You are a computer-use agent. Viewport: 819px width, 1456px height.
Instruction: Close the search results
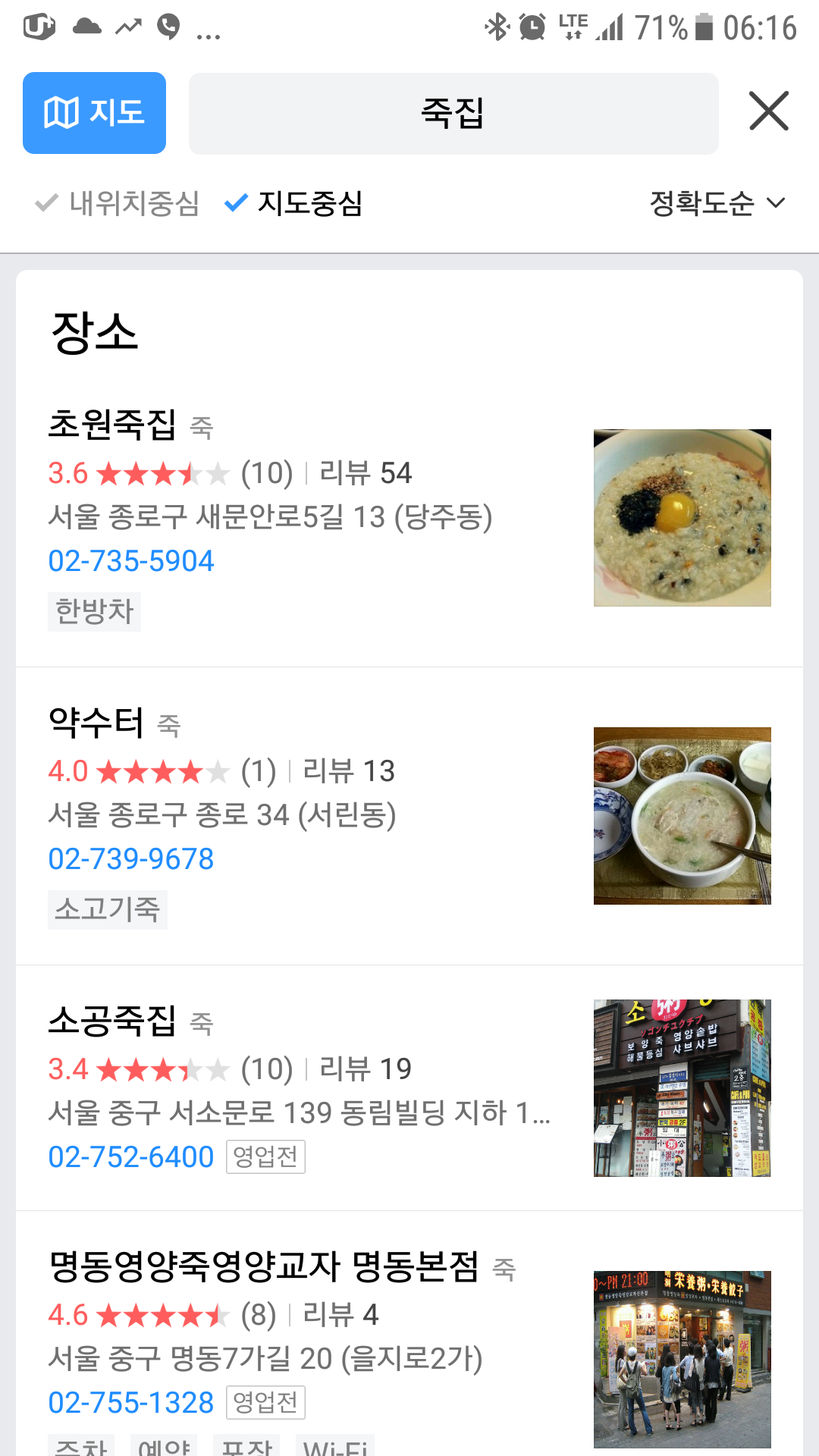point(768,111)
